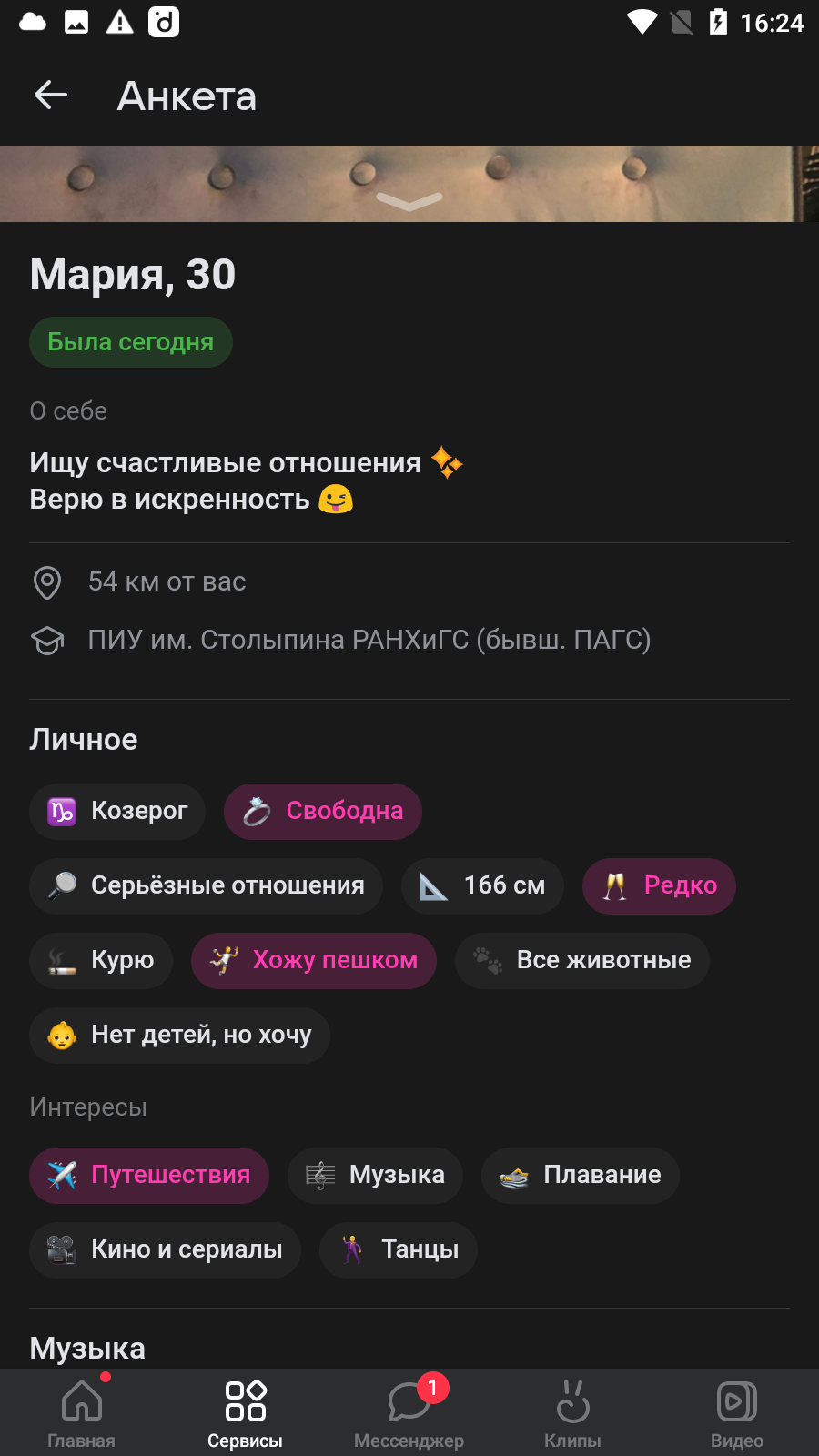
Task: Switch to the Главная tab
Action: coord(82,1412)
